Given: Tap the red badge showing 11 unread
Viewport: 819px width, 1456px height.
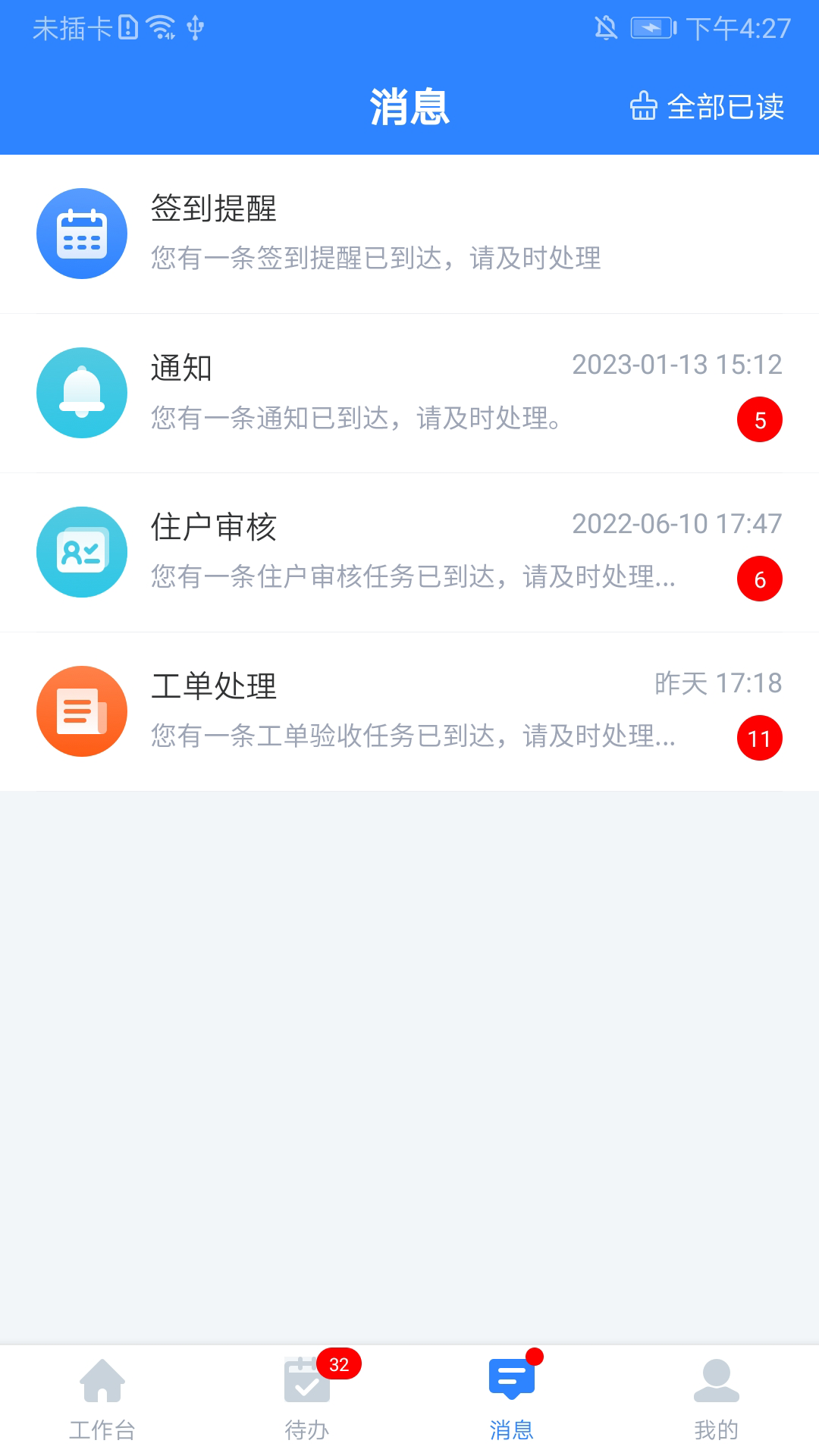Looking at the screenshot, I should click(758, 736).
